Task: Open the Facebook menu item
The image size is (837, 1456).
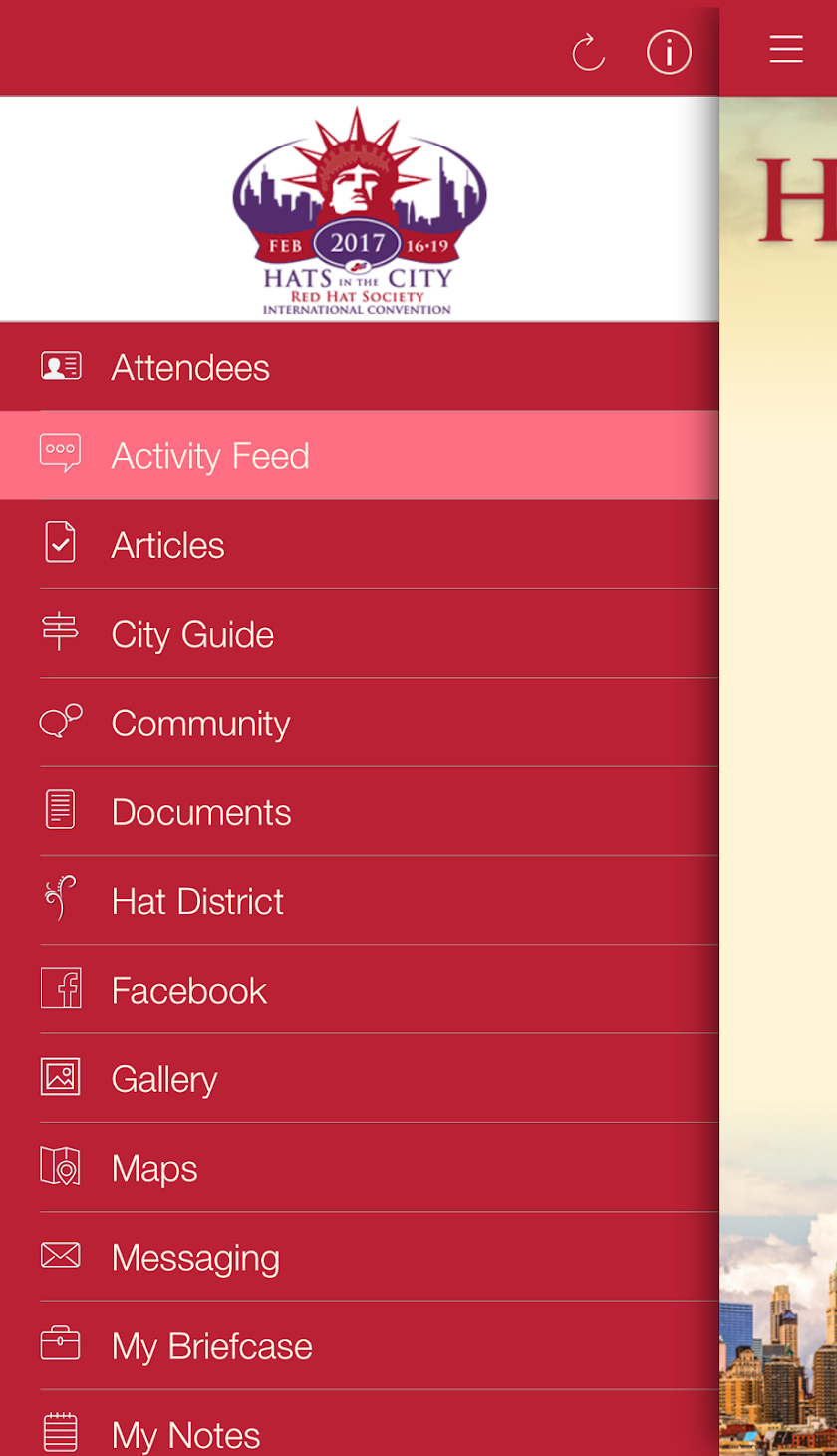Action: tap(189, 990)
